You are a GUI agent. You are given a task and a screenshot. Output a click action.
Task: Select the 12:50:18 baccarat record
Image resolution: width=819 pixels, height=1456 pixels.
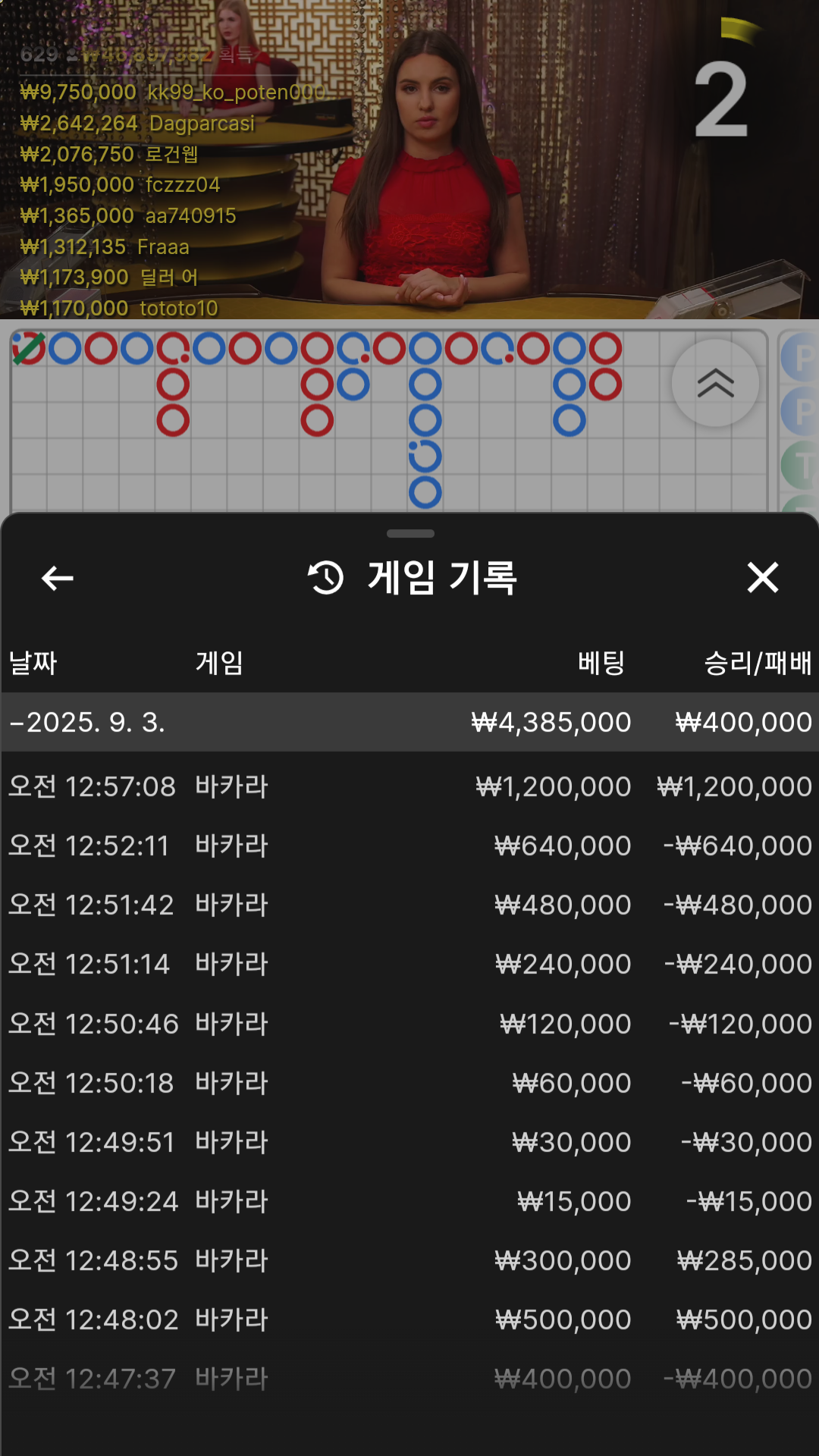tap(409, 1083)
